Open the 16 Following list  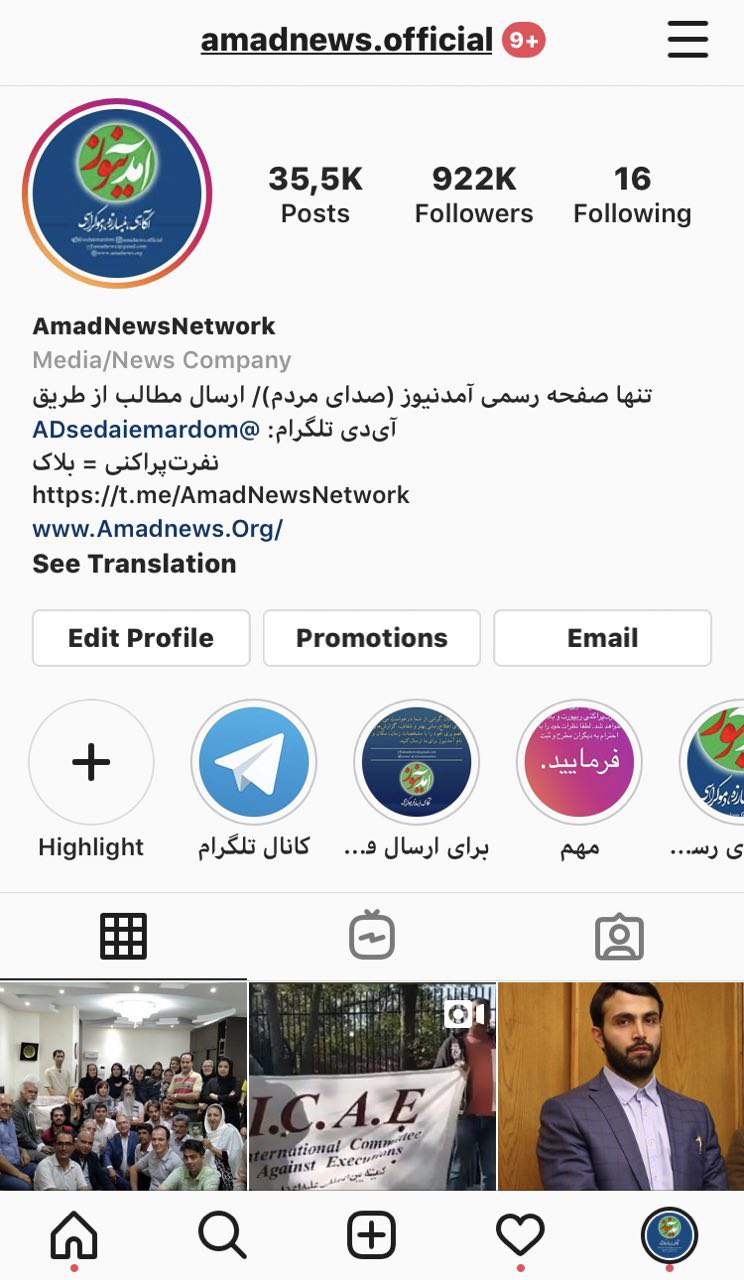click(x=632, y=194)
